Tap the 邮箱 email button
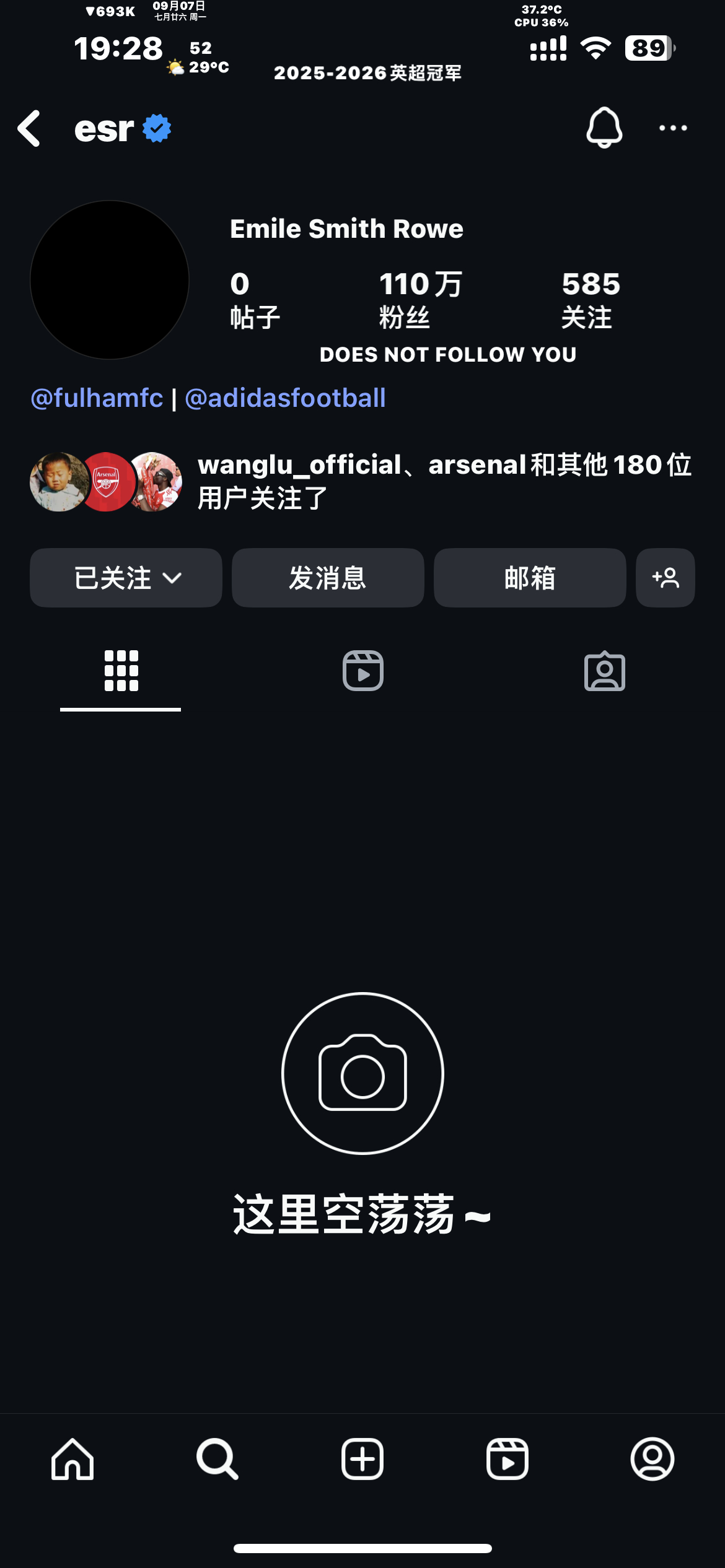Image resolution: width=725 pixels, height=1568 pixels. [x=530, y=578]
